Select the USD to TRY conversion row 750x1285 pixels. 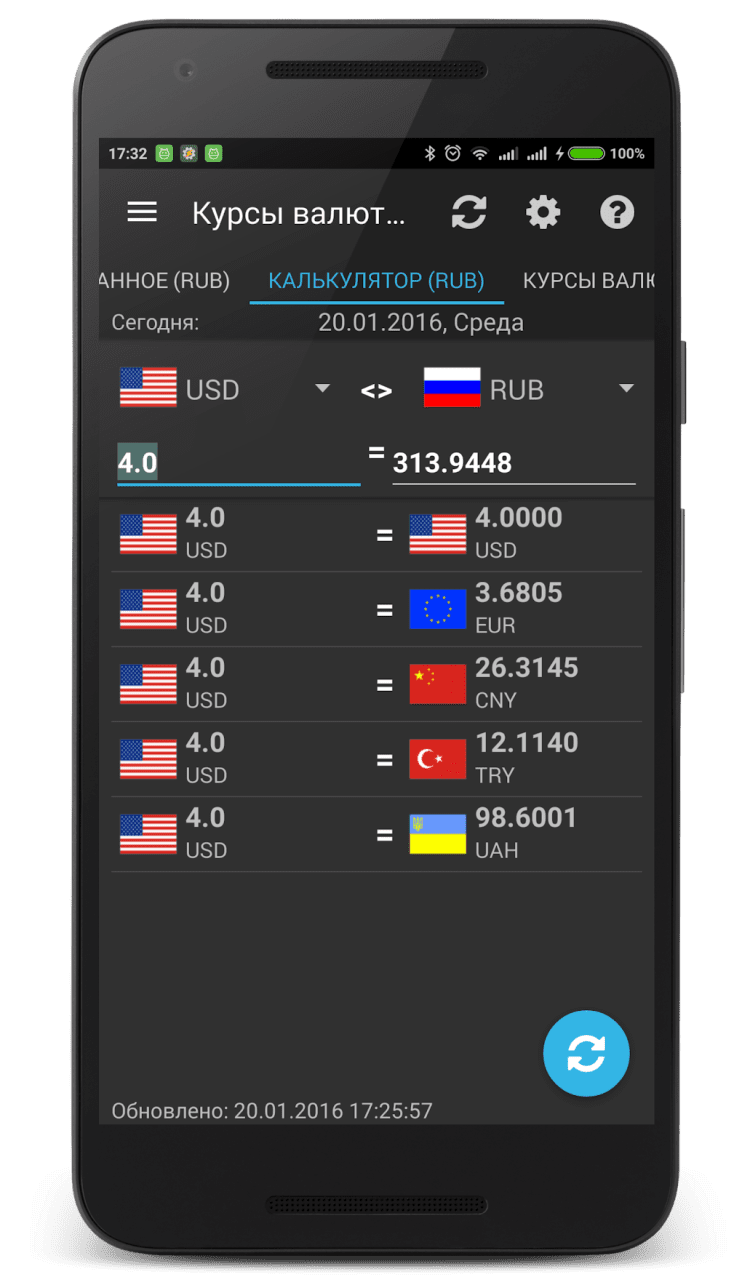[x=376, y=759]
